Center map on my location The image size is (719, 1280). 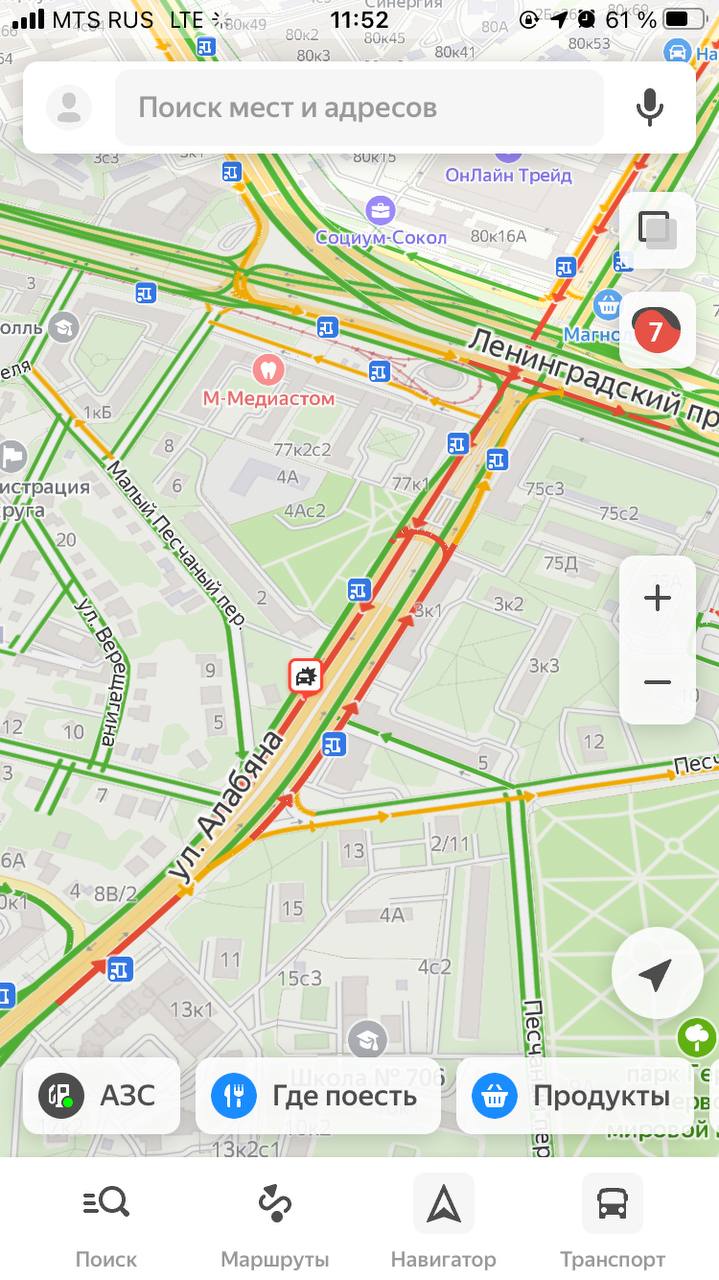(656, 974)
